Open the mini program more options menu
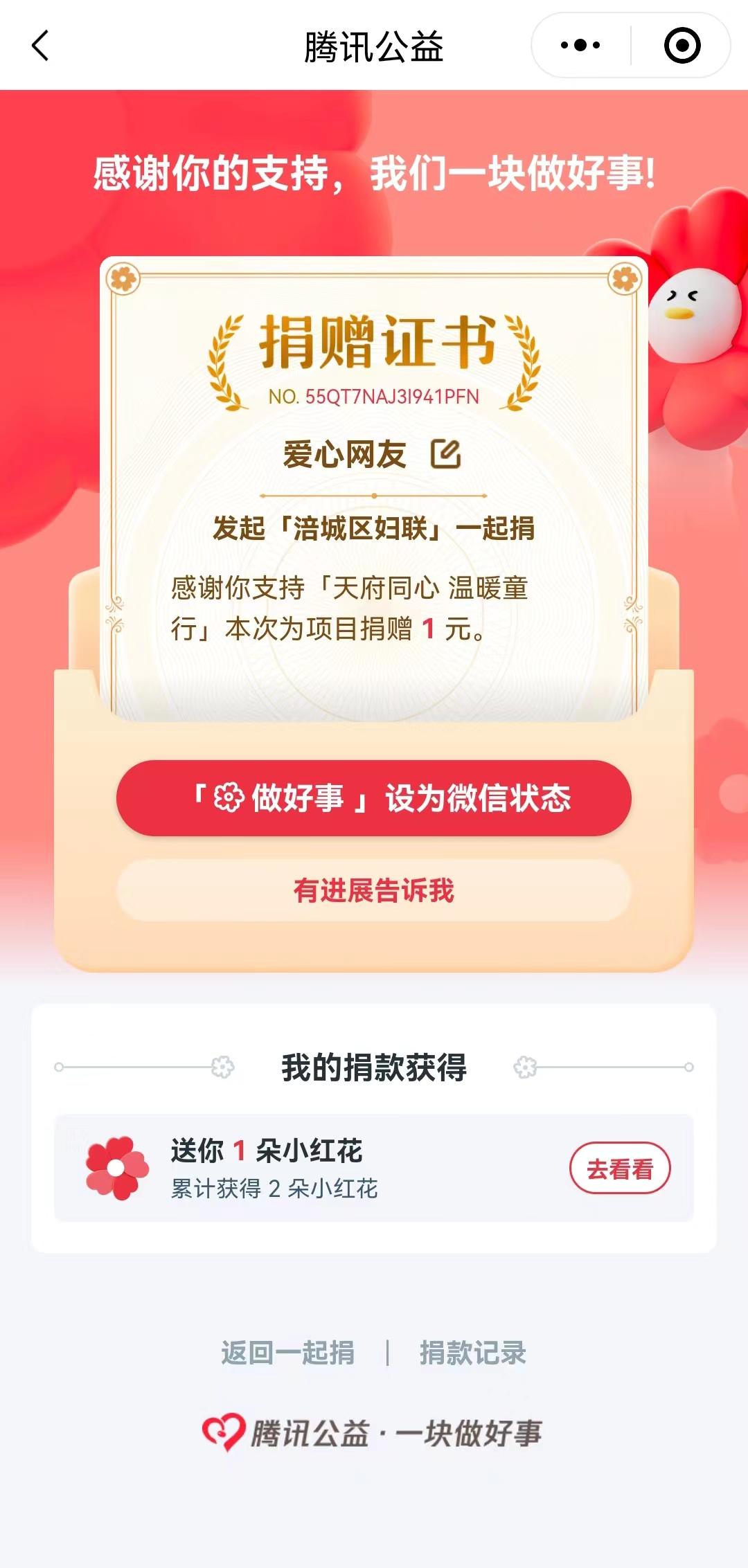 (x=582, y=44)
